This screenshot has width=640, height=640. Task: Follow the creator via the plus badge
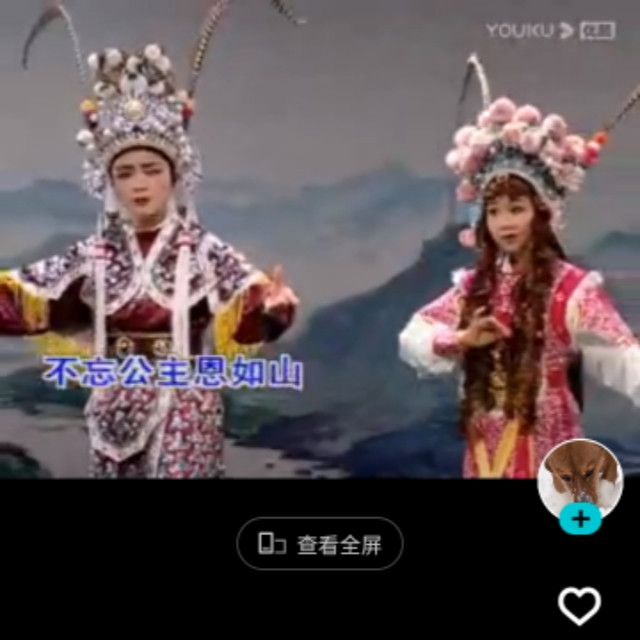580,518
